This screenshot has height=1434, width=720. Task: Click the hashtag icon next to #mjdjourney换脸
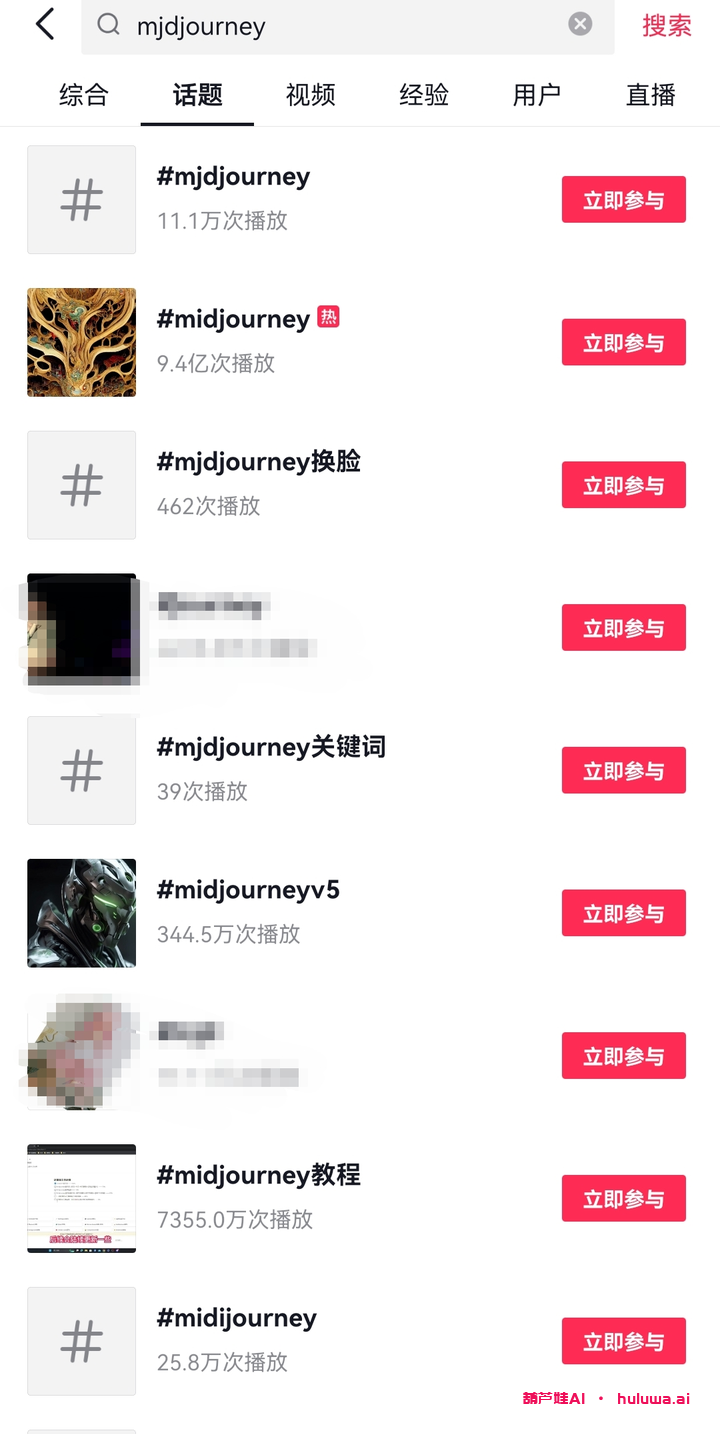[x=81, y=484]
